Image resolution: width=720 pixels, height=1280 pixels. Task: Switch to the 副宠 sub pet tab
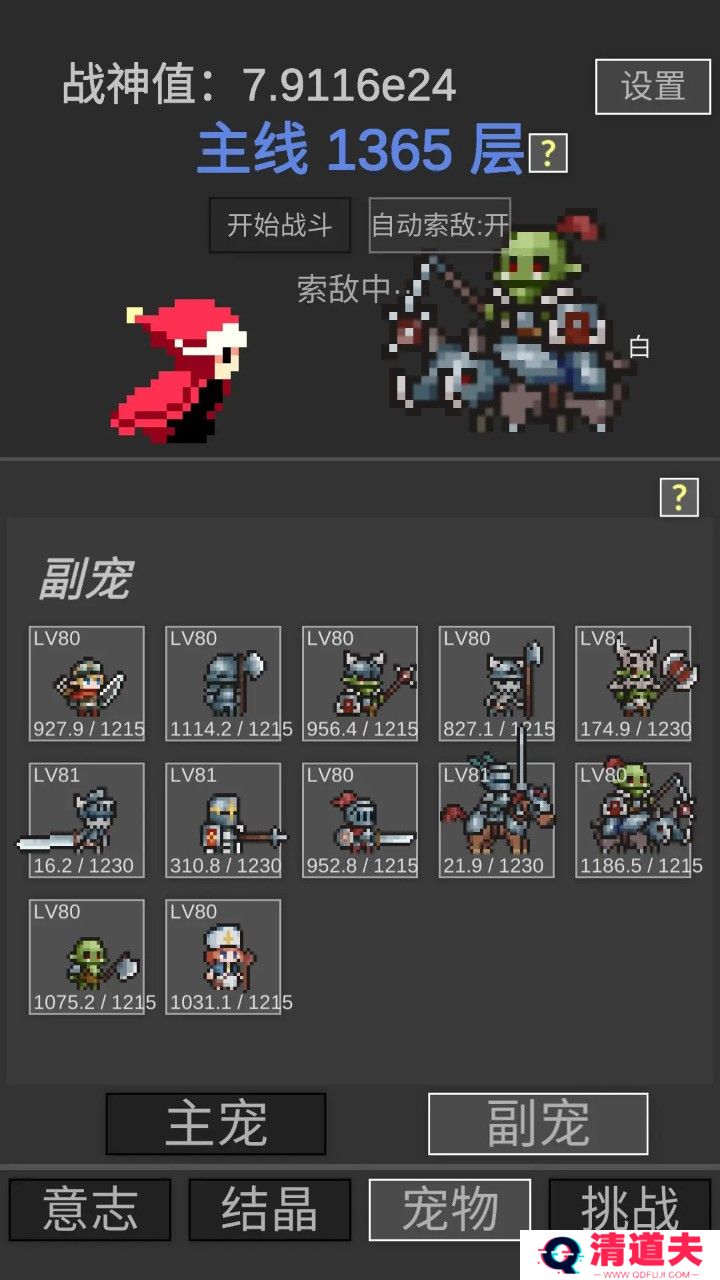click(x=538, y=1124)
